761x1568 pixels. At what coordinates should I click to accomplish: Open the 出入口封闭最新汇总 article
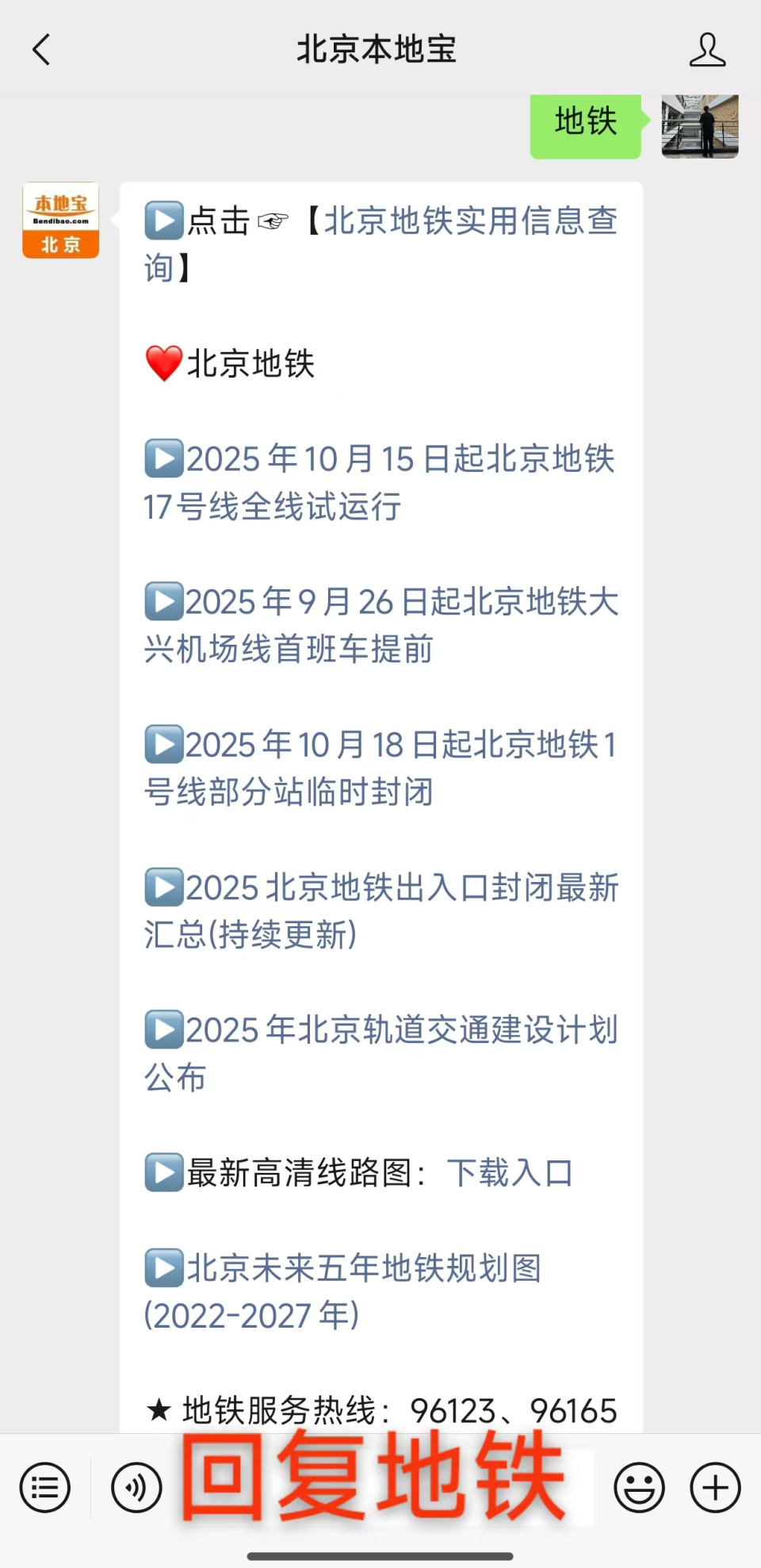[380, 911]
